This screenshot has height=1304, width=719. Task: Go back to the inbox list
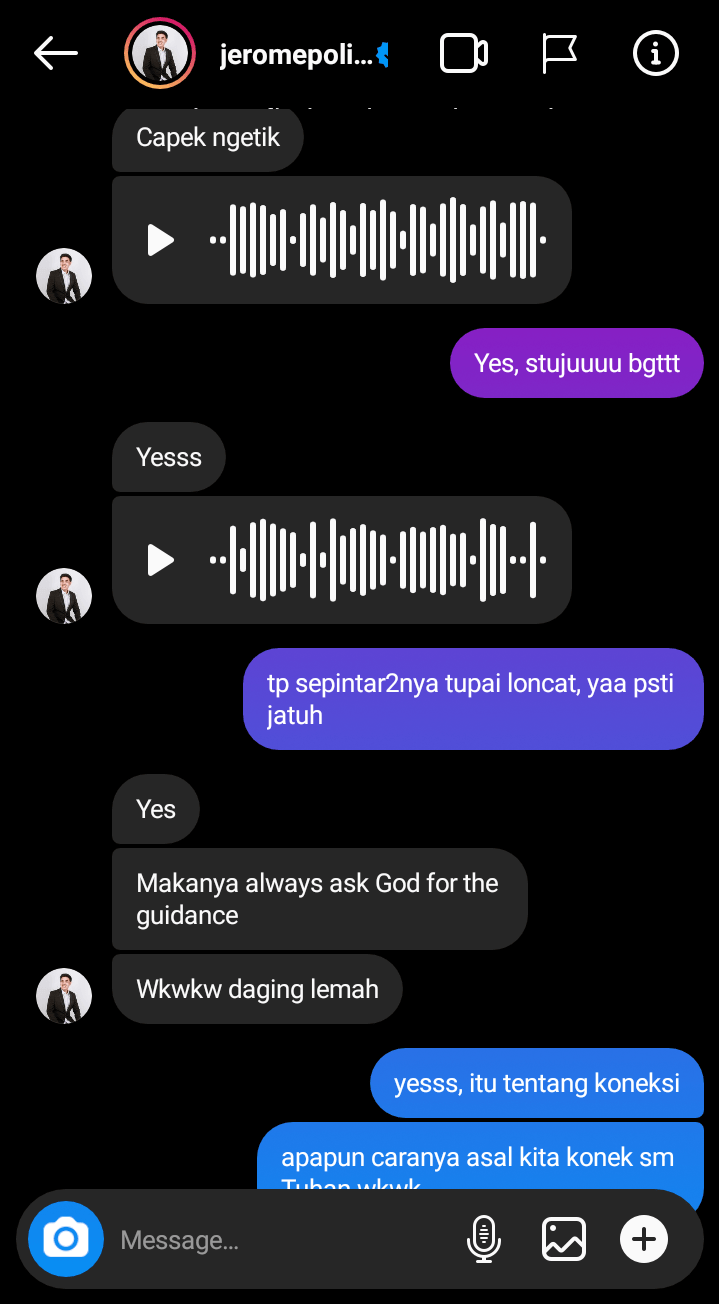(x=55, y=54)
